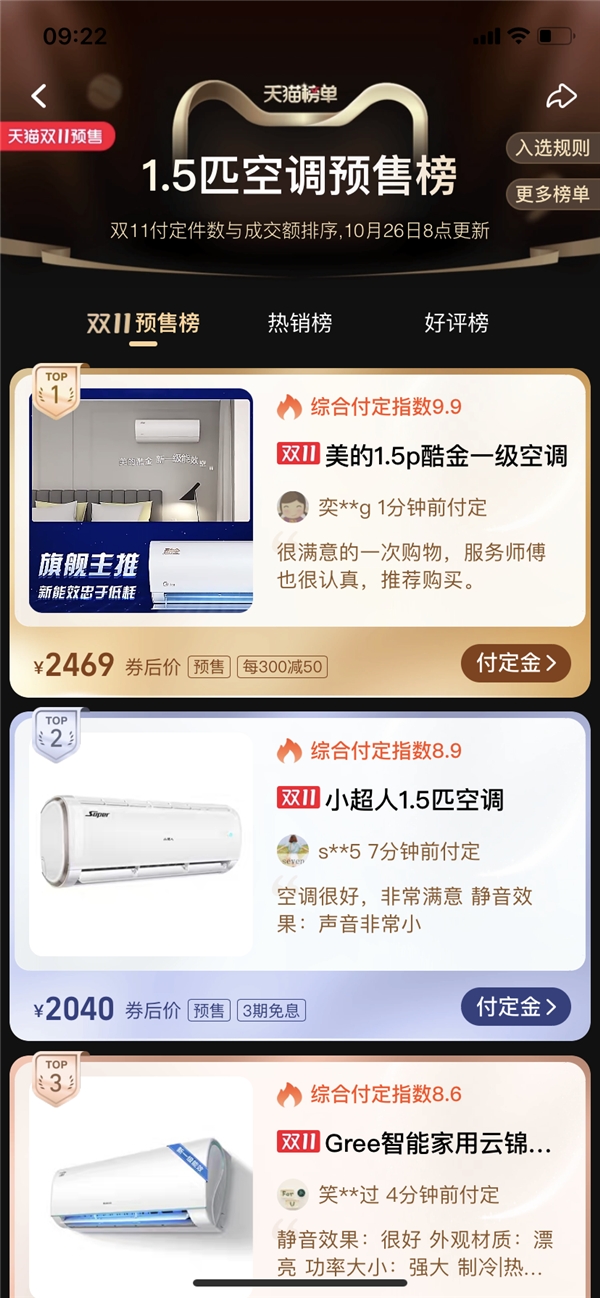
Task: Pay deposit for 小超人1.5匹空调
Action: [x=515, y=1007]
